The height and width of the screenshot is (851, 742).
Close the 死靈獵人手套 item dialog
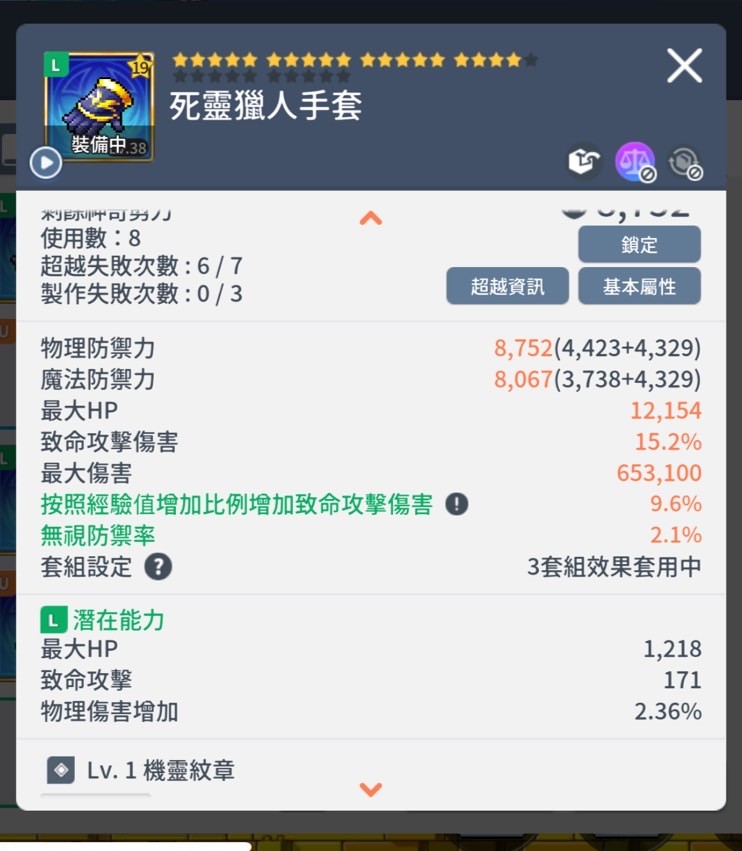[685, 66]
